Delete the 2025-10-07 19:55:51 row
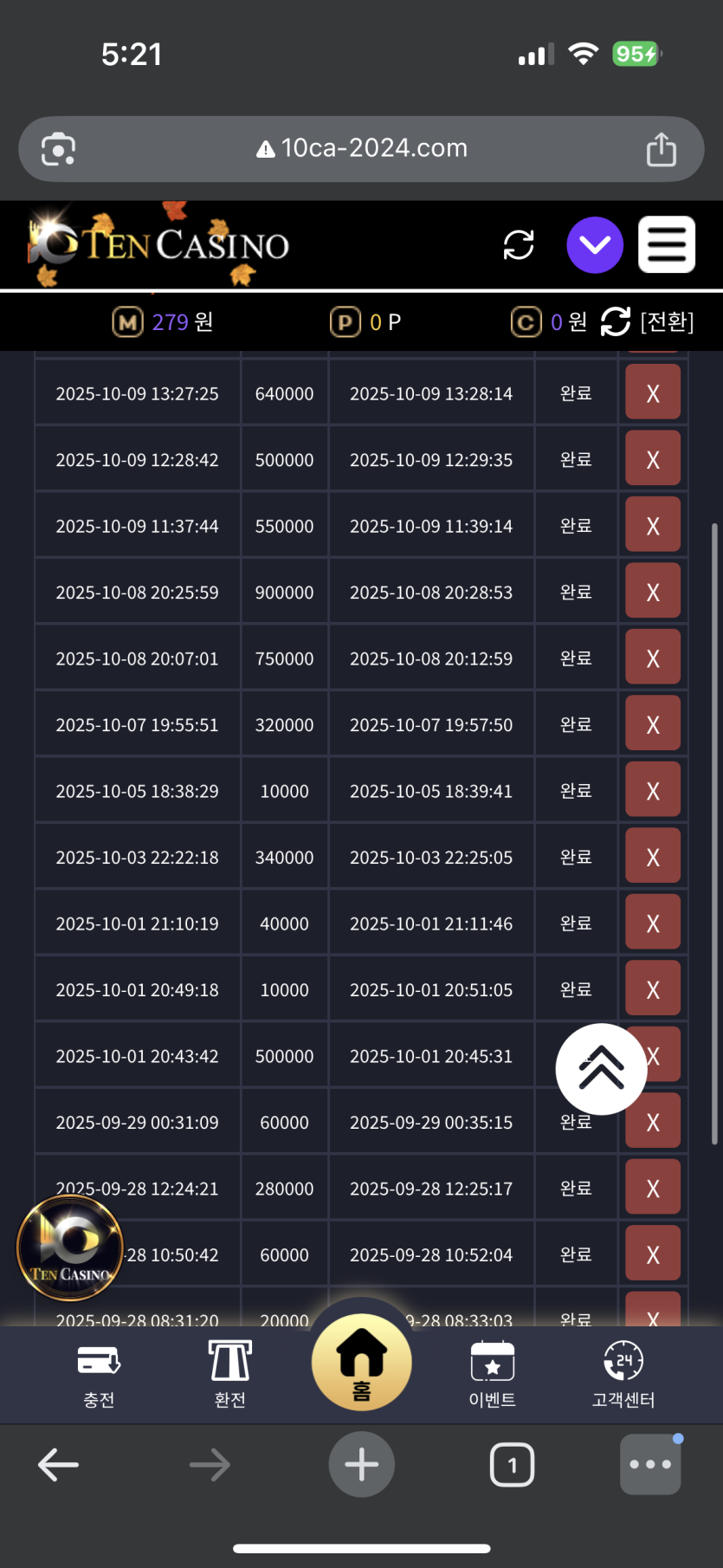Viewport: 723px width, 1568px height. pos(653,725)
